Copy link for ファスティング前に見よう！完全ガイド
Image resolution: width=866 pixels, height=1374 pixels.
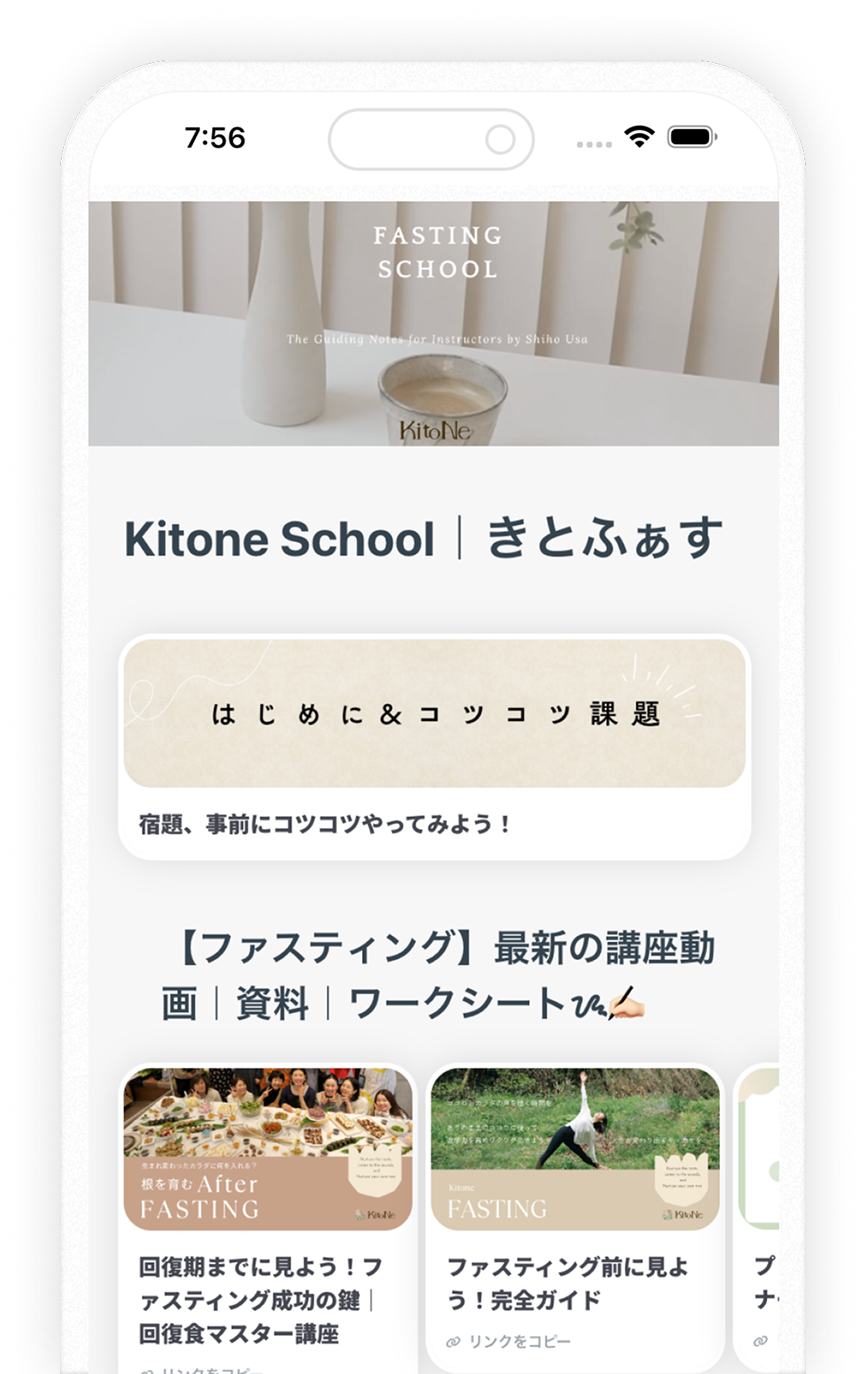point(509,1341)
